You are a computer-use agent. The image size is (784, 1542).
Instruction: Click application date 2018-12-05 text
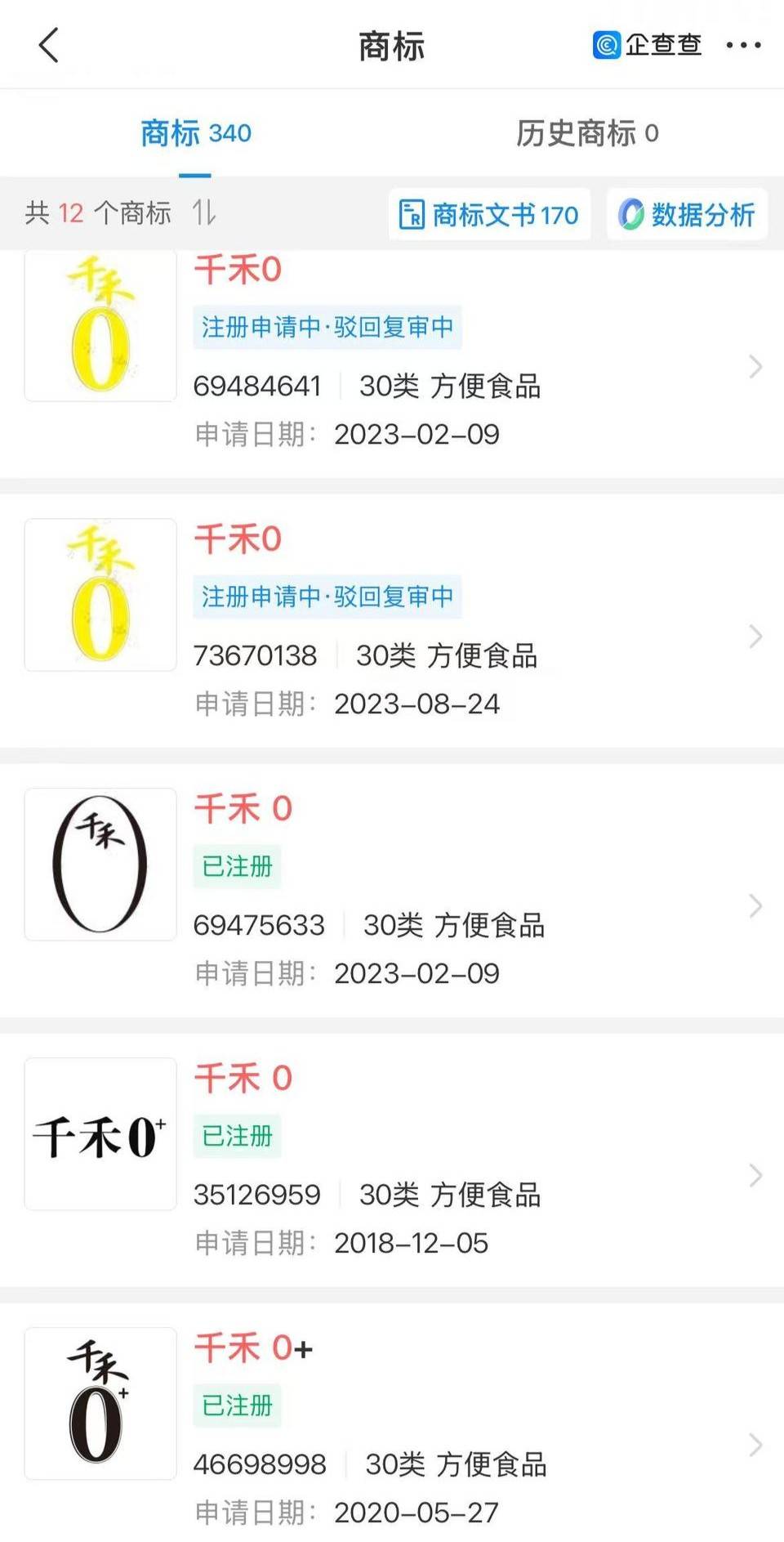click(x=412, y=1242)
